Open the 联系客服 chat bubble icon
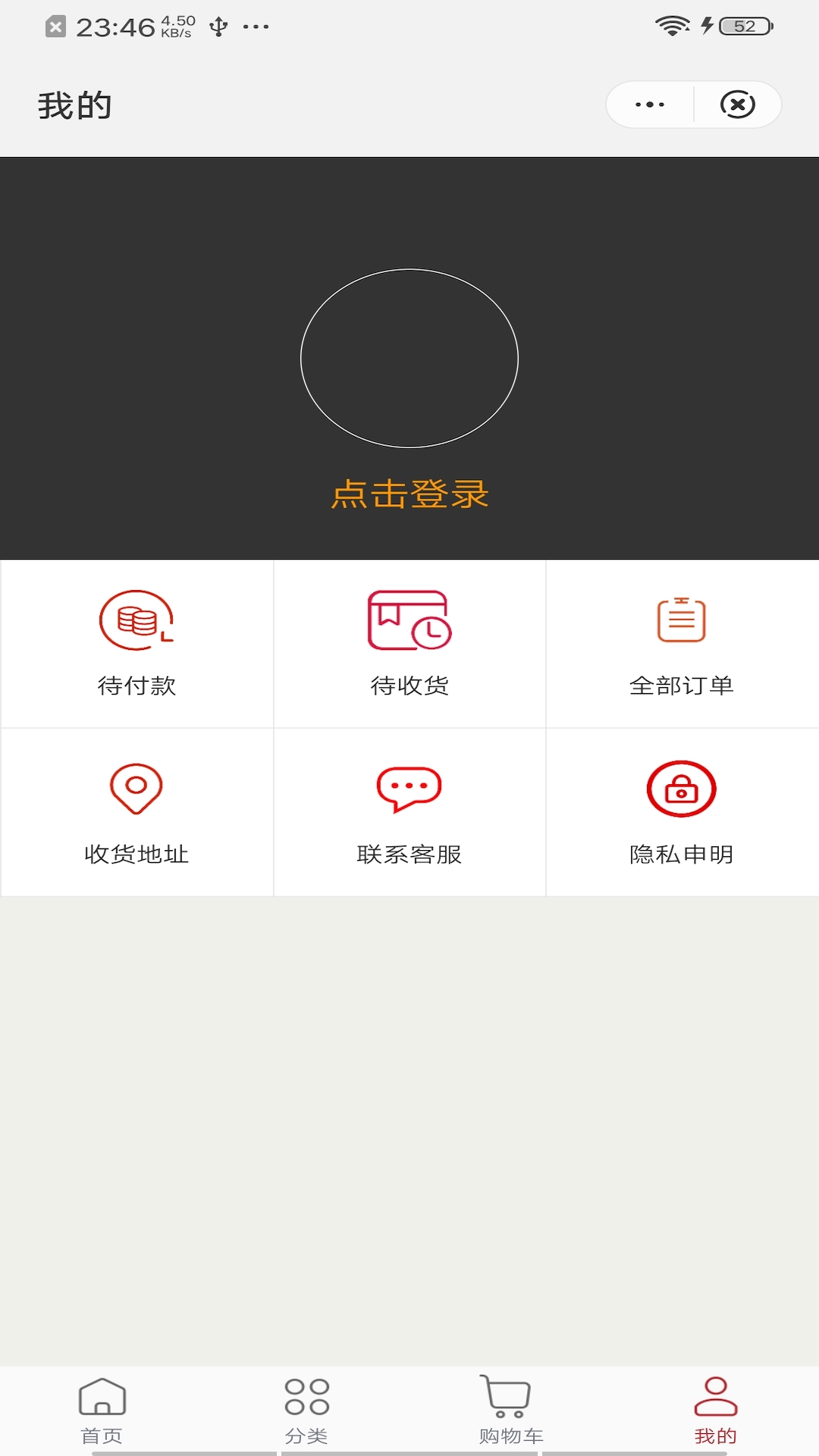This screenshot has height=1456, width=819. pyautogui.click(x=409, y=789)
